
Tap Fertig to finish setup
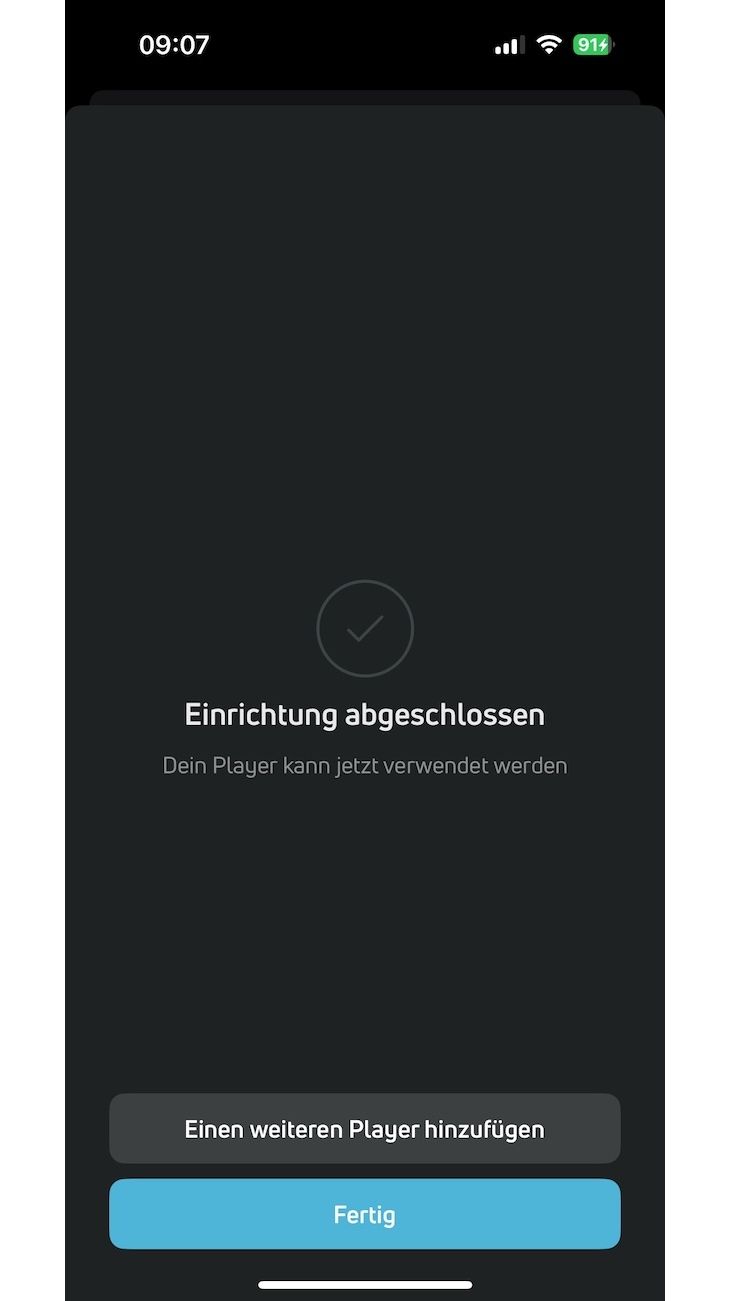pos(365,1213)
